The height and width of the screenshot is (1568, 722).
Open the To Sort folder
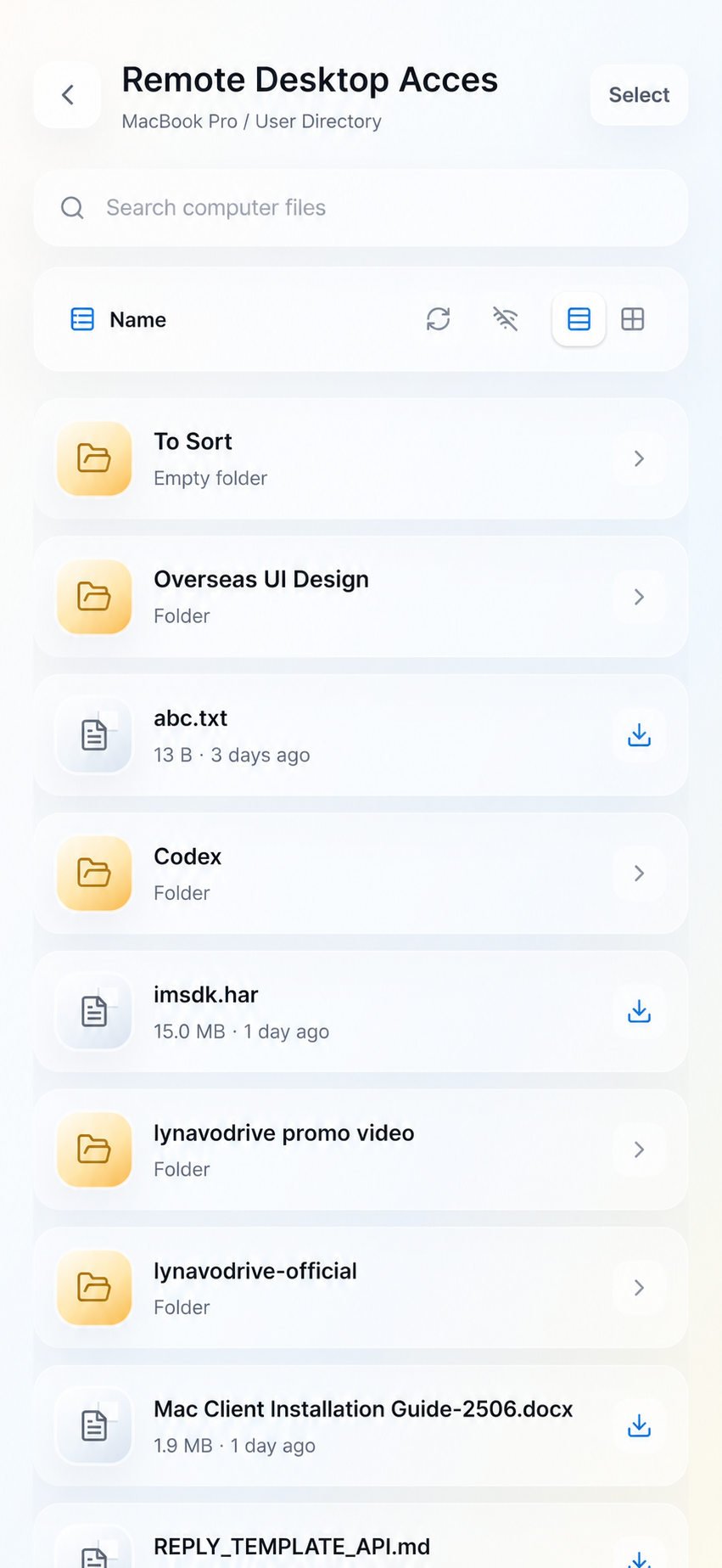pyautogui.click(x=361, y=458)
